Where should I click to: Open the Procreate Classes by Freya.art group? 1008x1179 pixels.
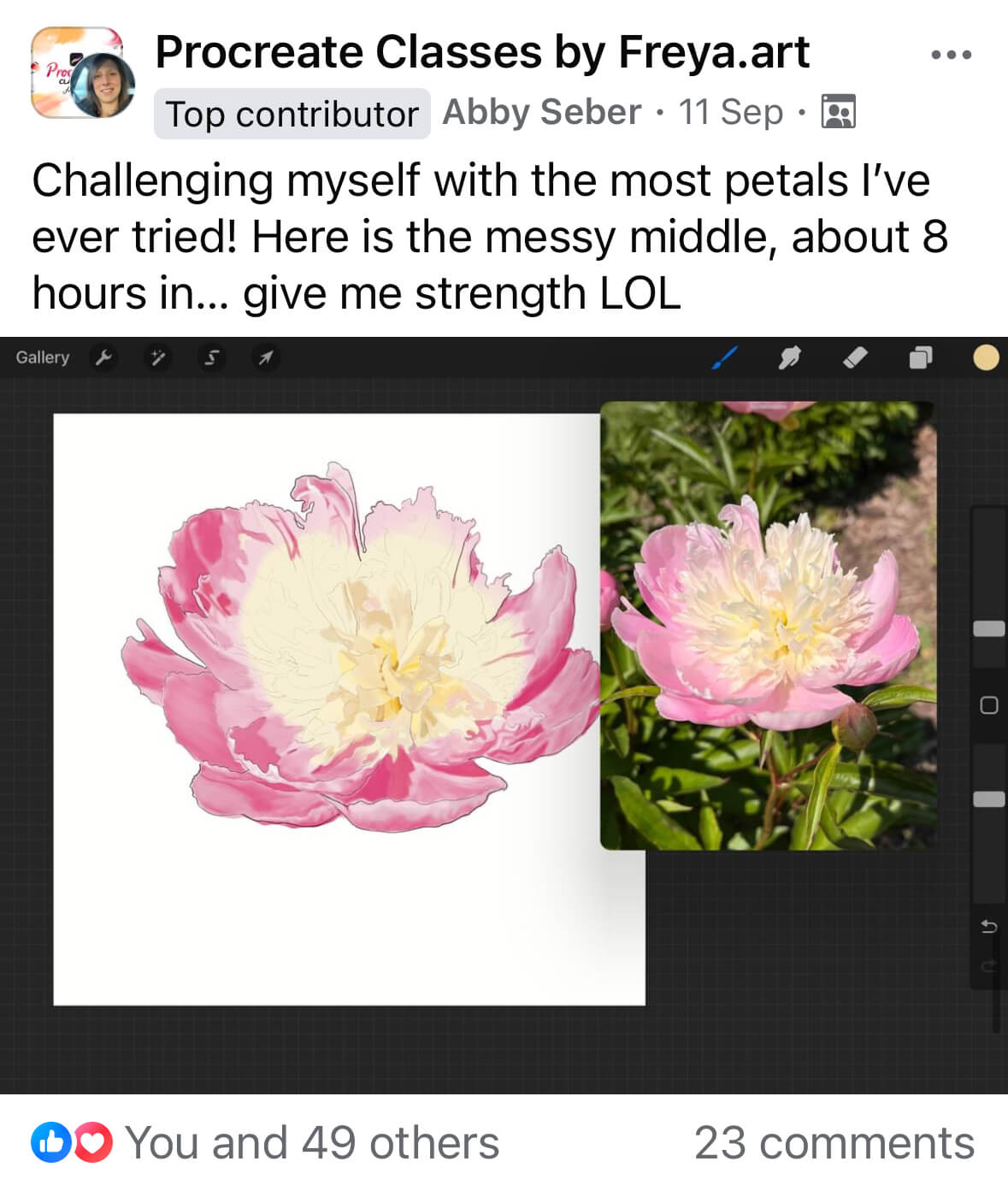pyautogui.click(x=481, y=53)
